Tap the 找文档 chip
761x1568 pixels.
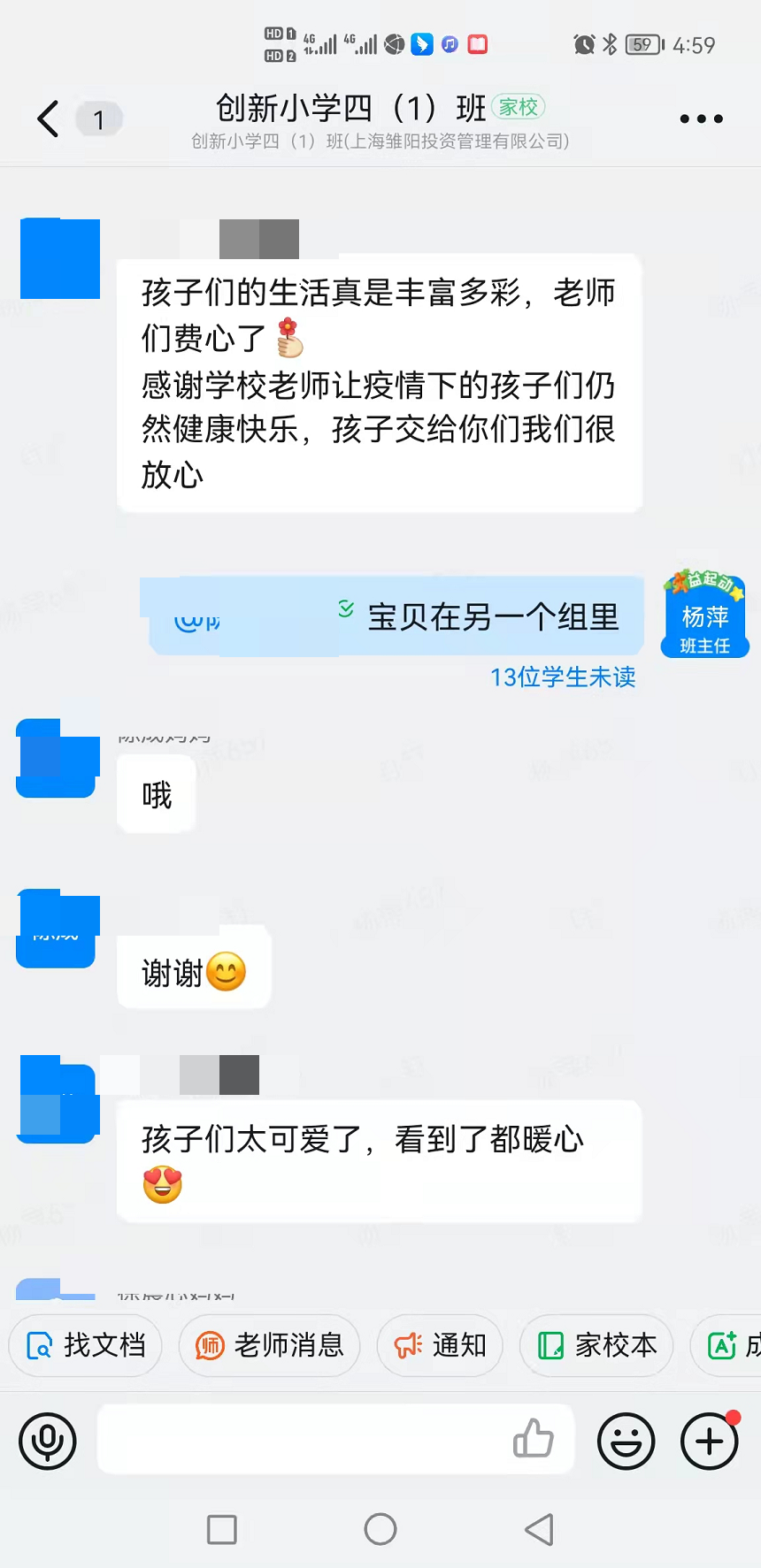coord(86,1345)
